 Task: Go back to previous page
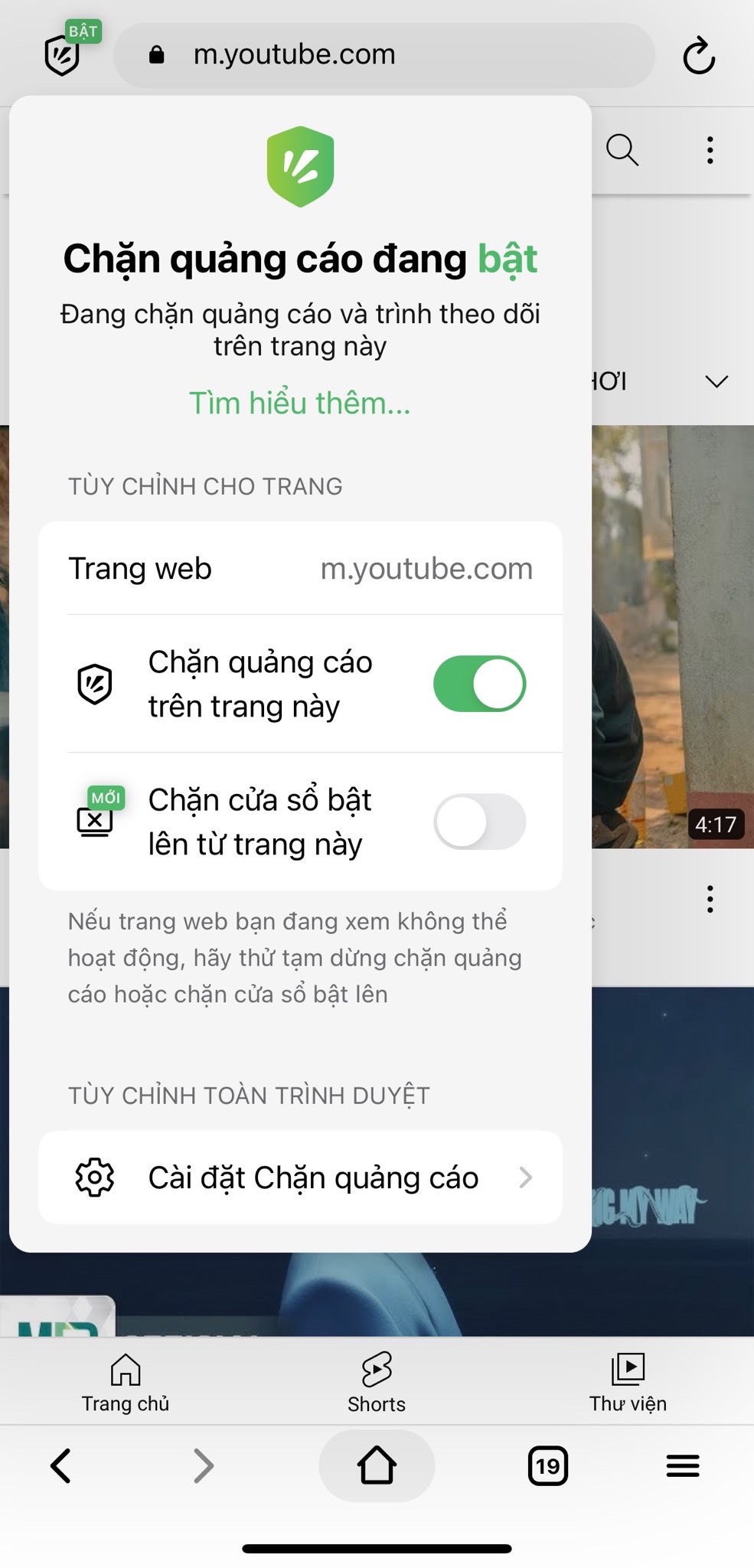(x=60, y=1465)
